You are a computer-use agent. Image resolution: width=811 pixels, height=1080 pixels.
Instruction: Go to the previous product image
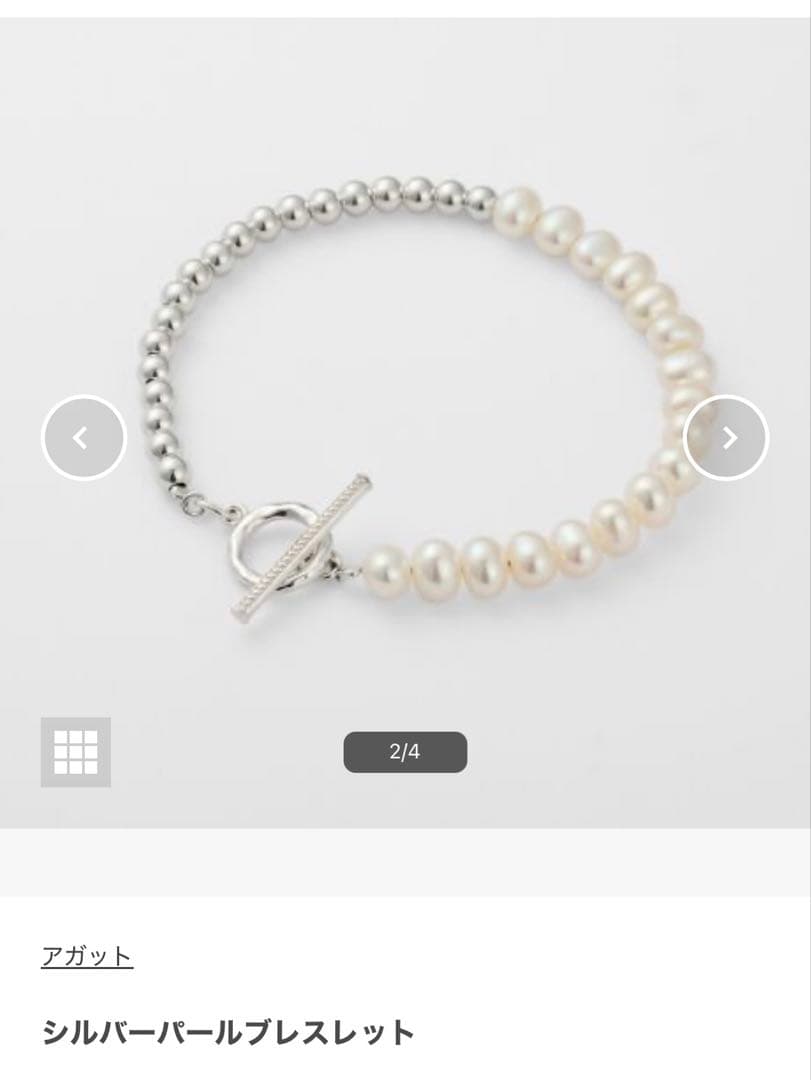point(84,438)
